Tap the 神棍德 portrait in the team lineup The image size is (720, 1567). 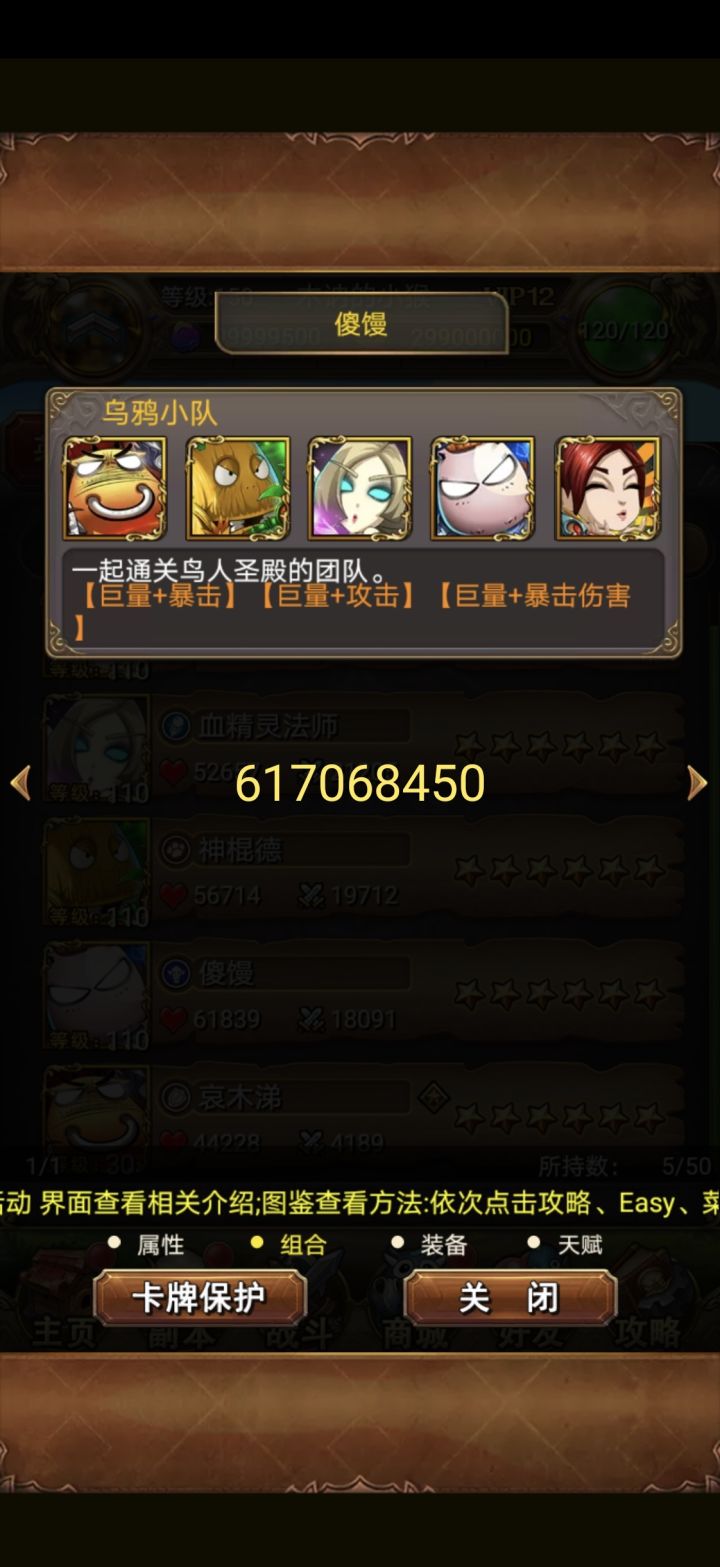tap(236, 488)
